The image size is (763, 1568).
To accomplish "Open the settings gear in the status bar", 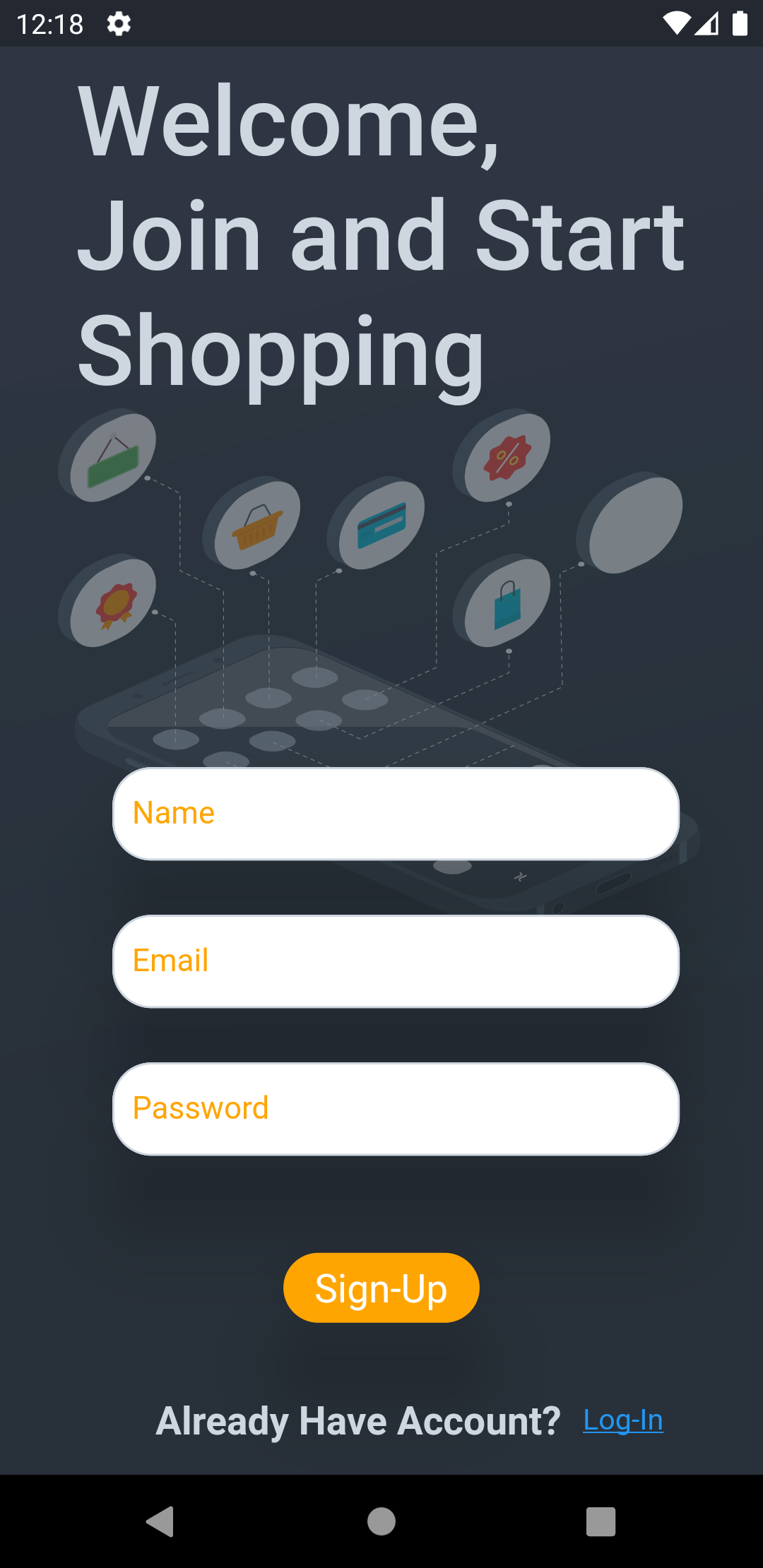I will pyautogui.click(x=119, y=23).
